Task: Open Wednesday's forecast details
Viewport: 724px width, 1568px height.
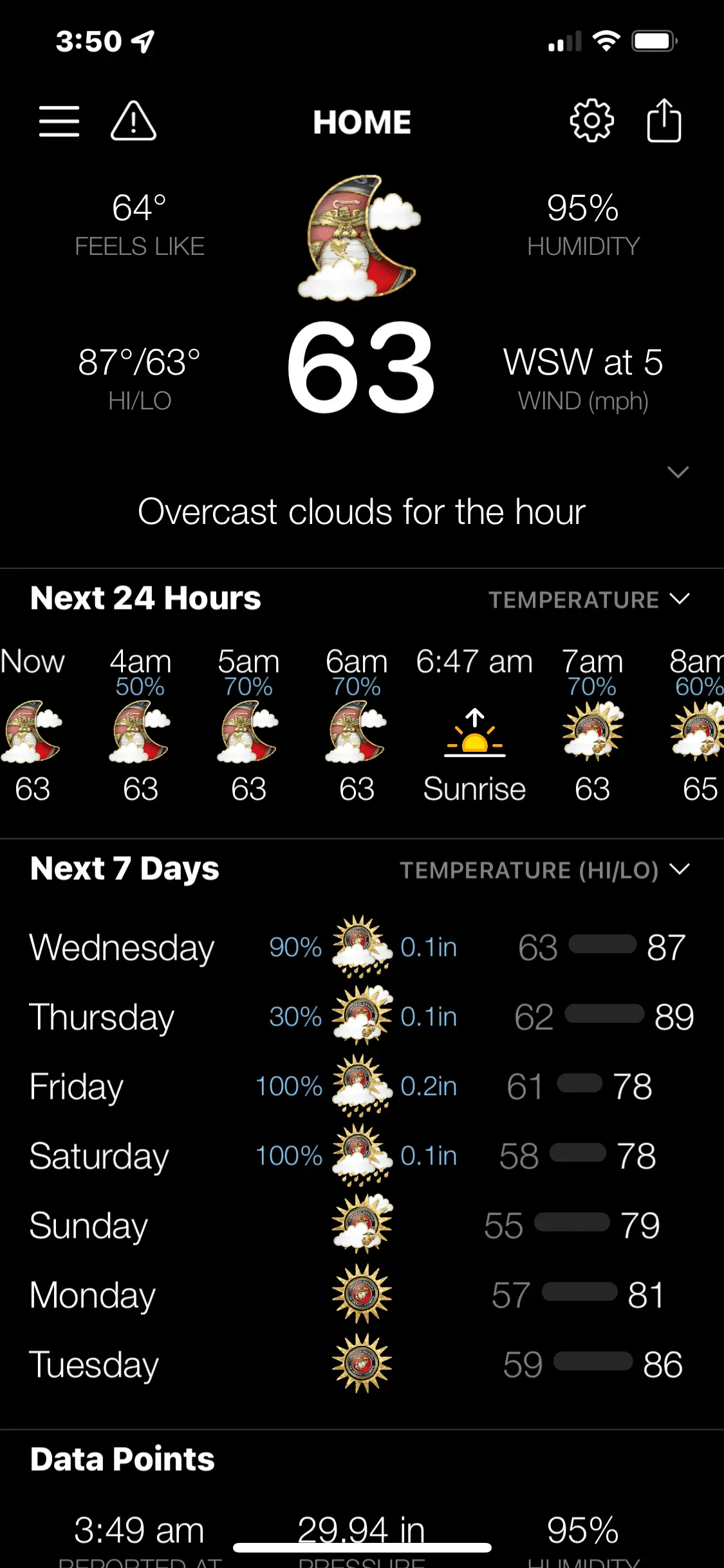Action: tap(360, 947)
